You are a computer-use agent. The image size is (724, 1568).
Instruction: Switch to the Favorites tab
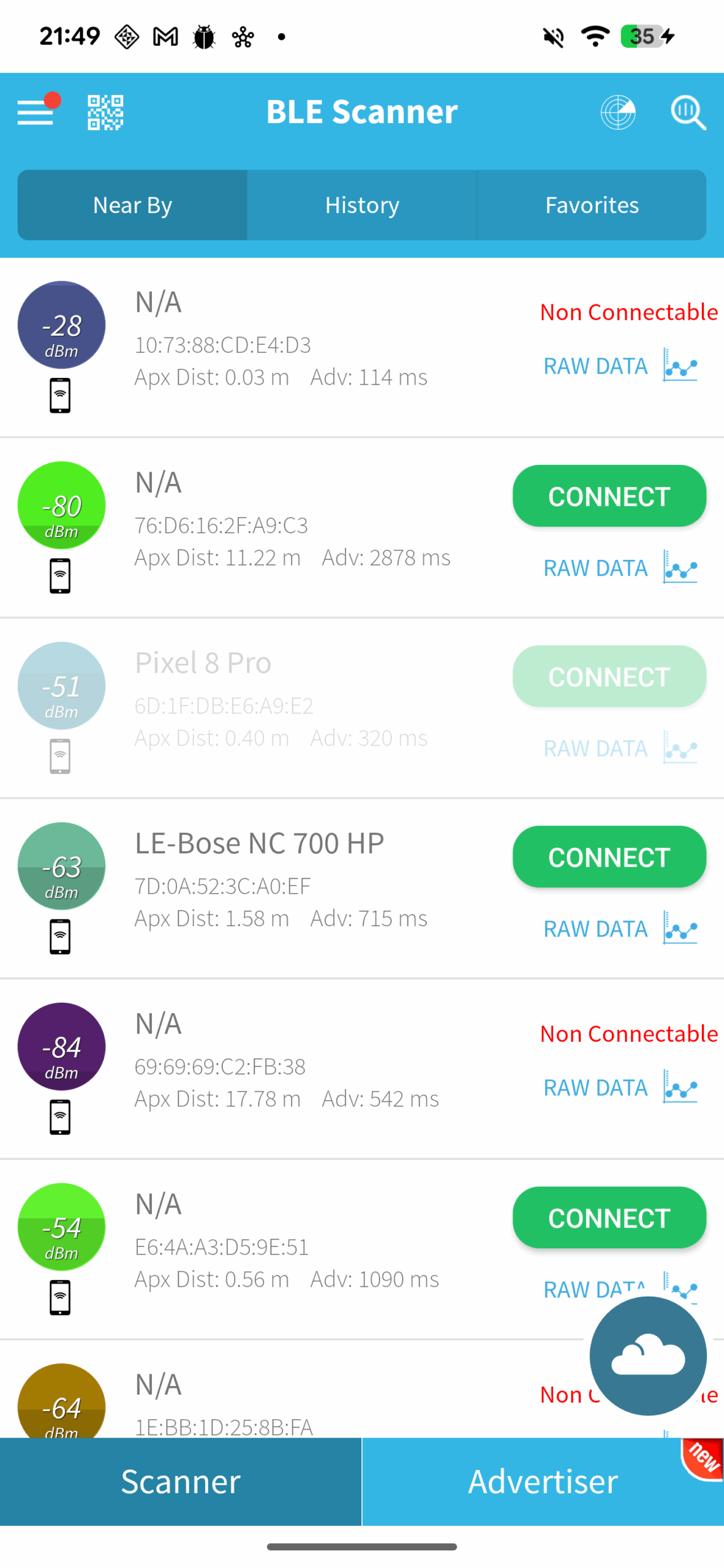[x=592, y=205]
